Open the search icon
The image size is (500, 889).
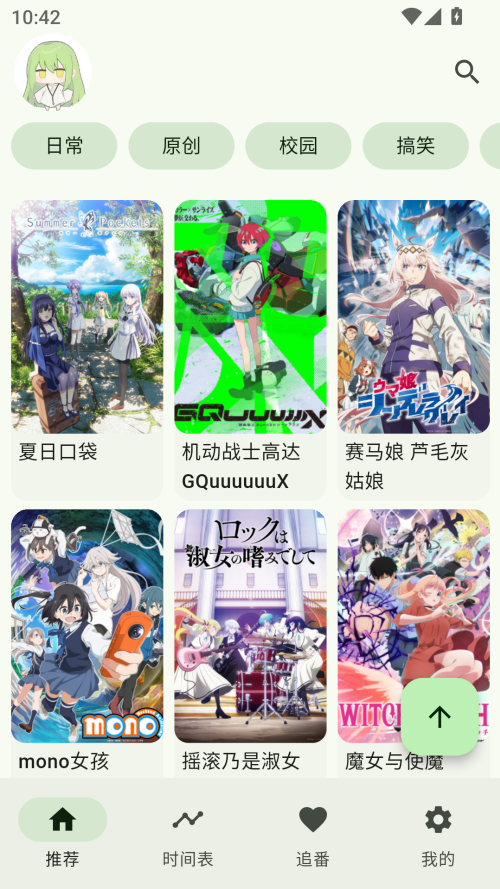[x=467, y=72]
